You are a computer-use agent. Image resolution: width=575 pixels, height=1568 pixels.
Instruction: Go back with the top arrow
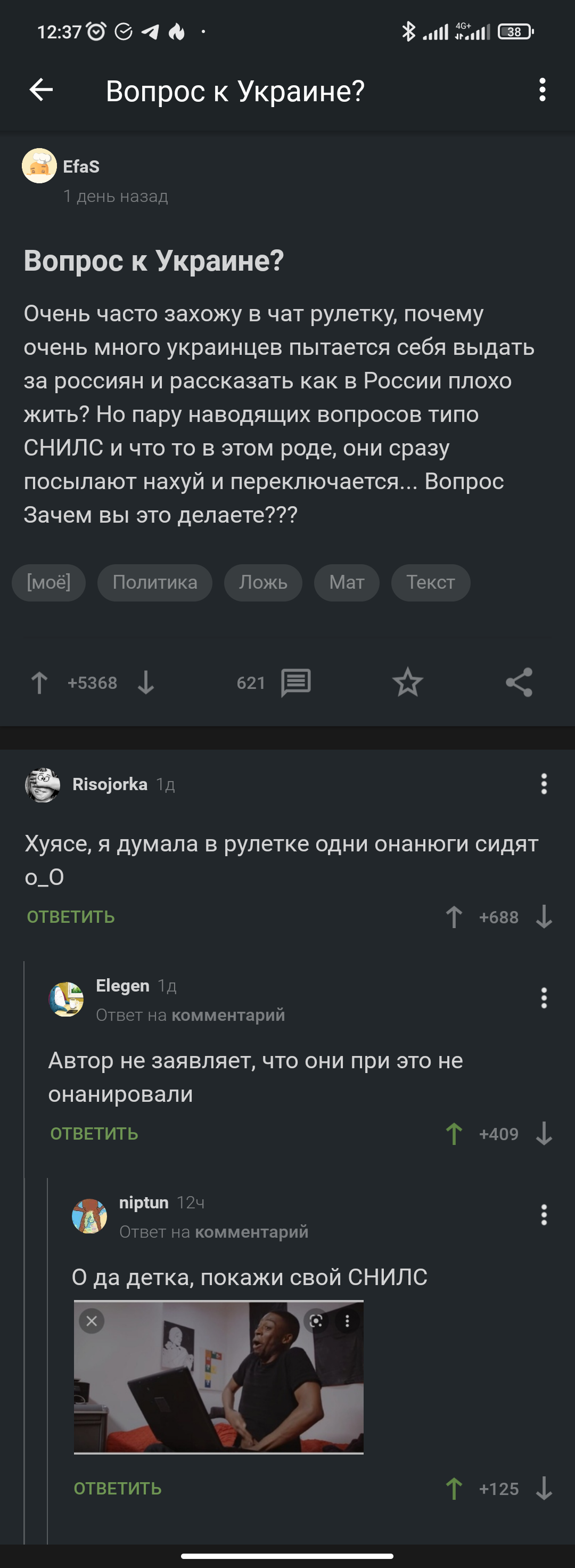coord(42,90)
